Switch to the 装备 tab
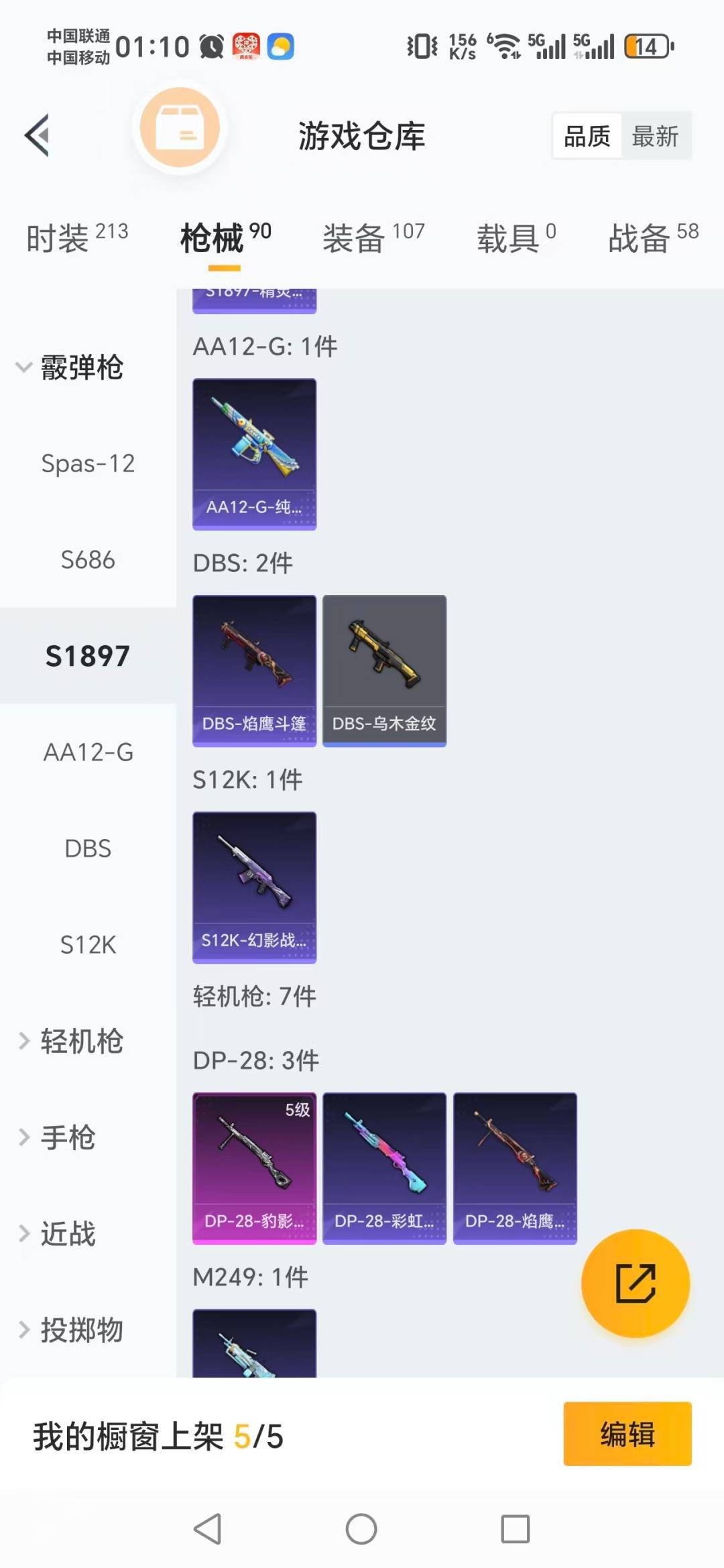724x1568 pixels. pyautogui.click(x=354, y=236)
